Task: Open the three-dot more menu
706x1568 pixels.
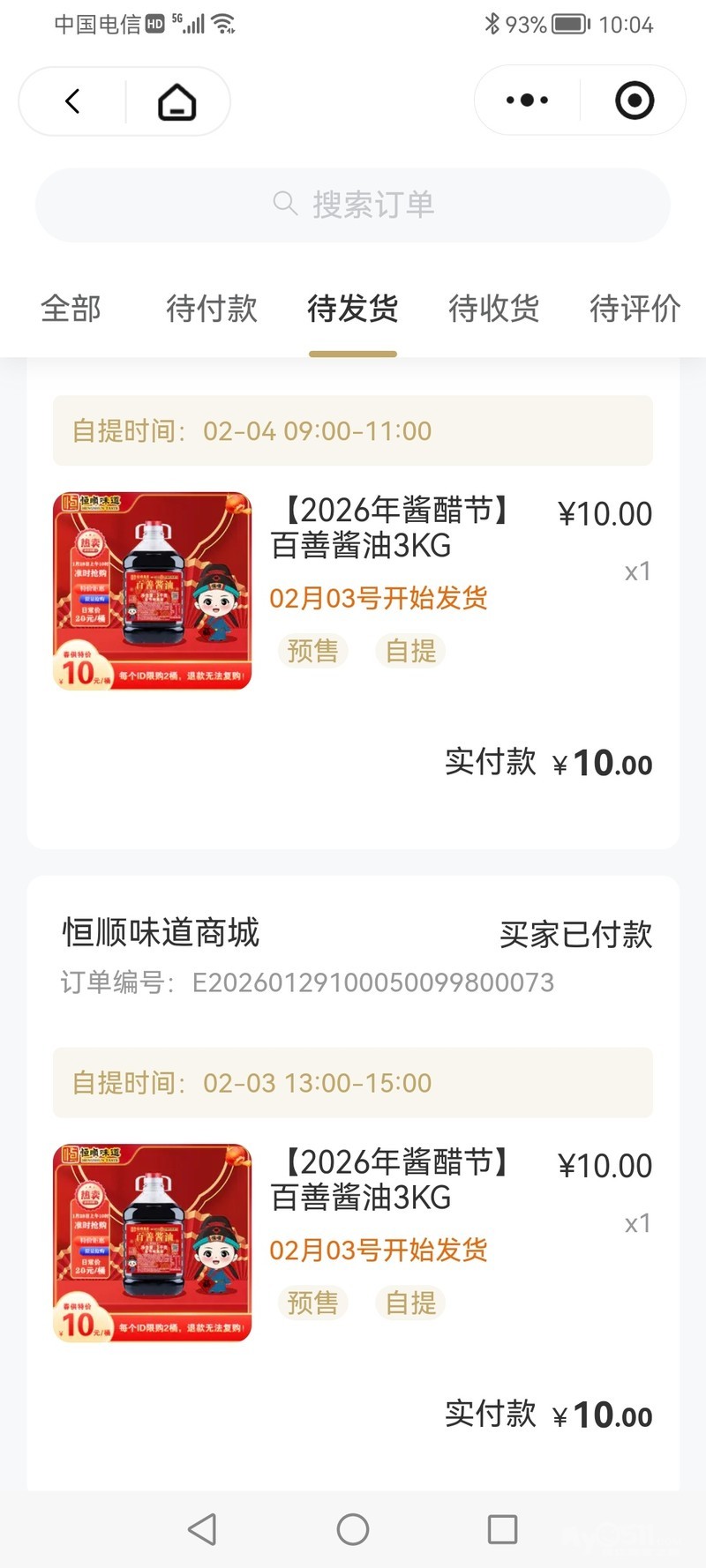Action: (x=527, y=101)
